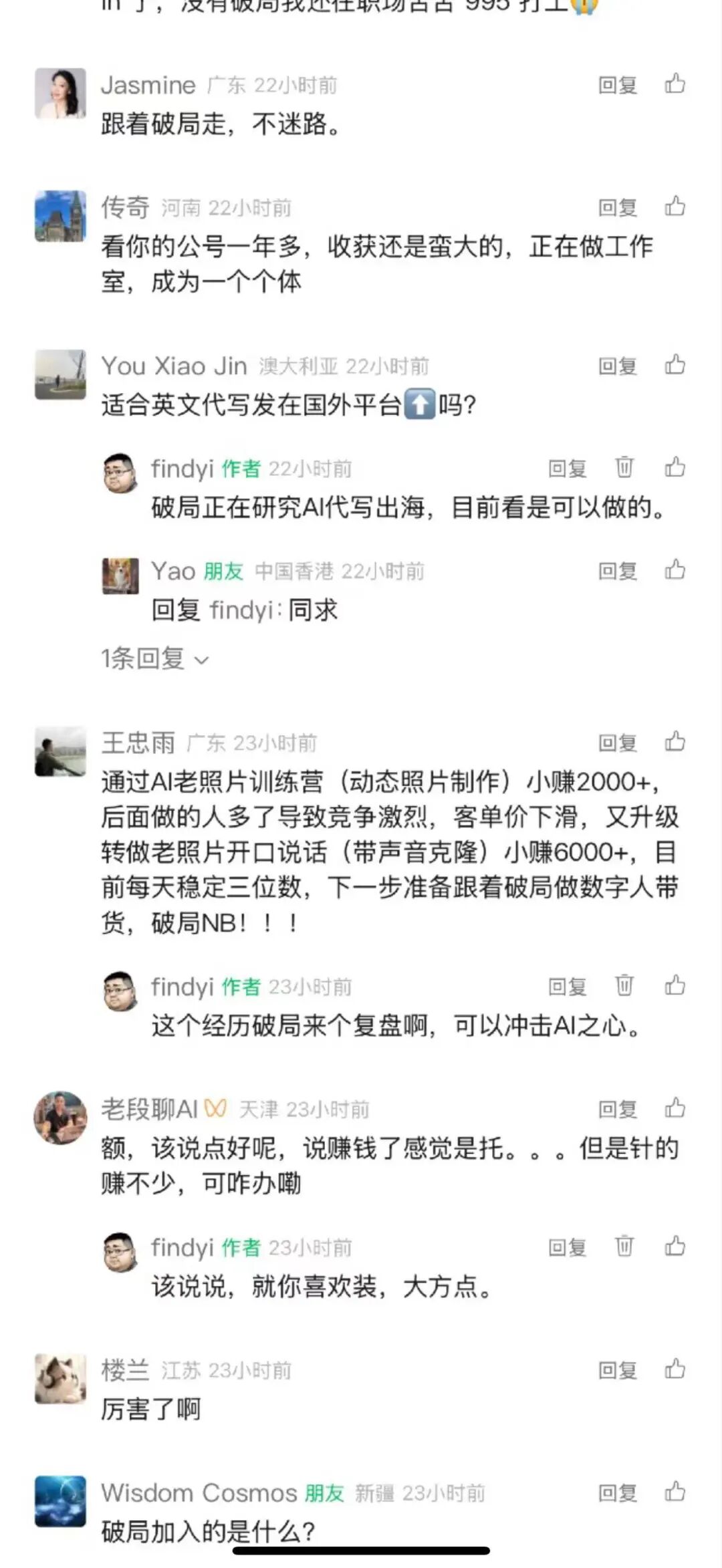Image resolution: width=722 pixels, height=1568 pixels.
Task: Reply to Jasmine's comment
Action: pyautogui.click(x=617, y=85)
